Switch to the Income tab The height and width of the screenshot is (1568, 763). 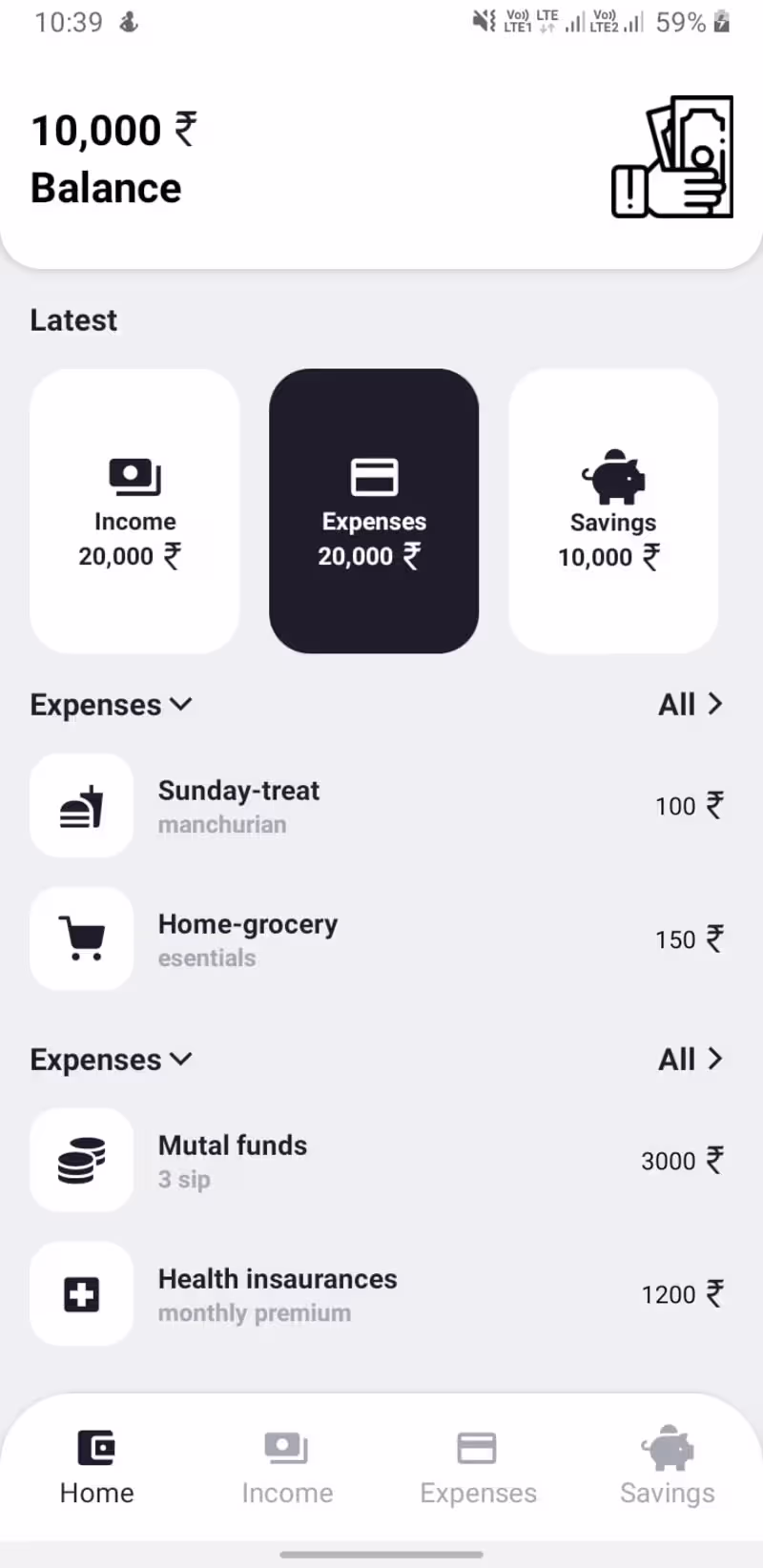tap(287, 1467)
